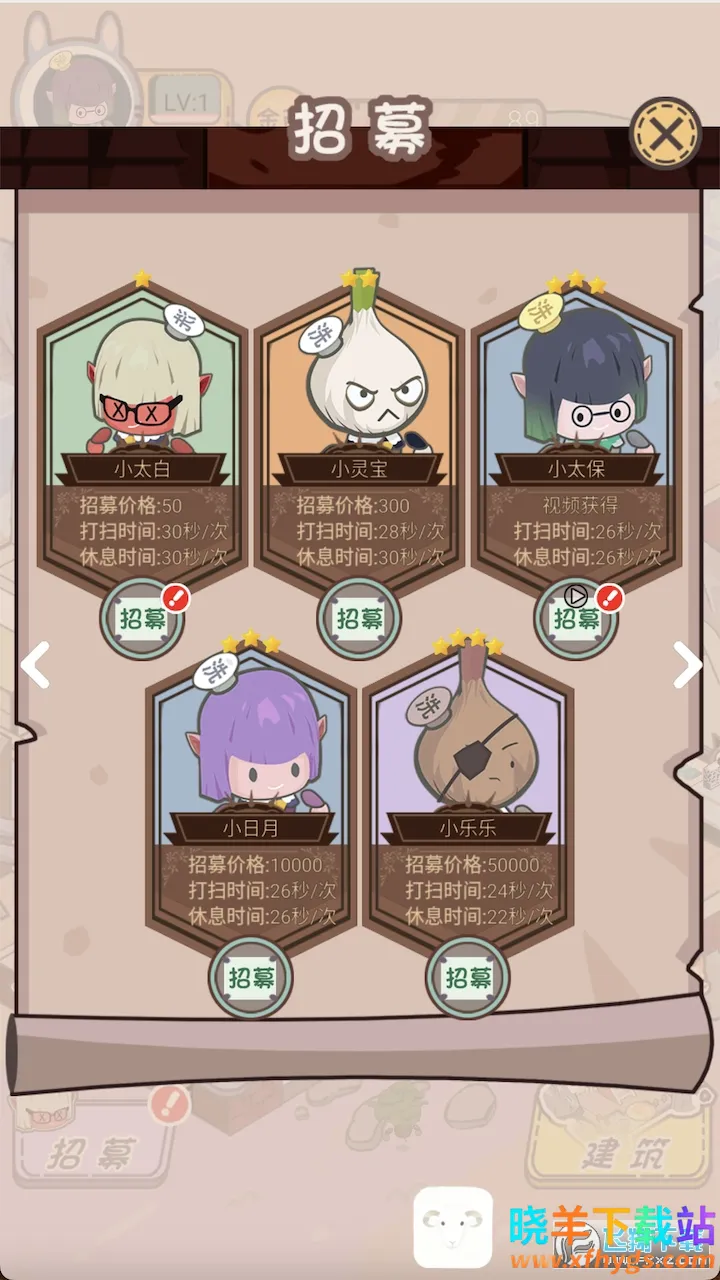This screenshot has width=720, height=1280.
Task: Recruit 小乐乐 for 50000 coins
Action: 467,977
